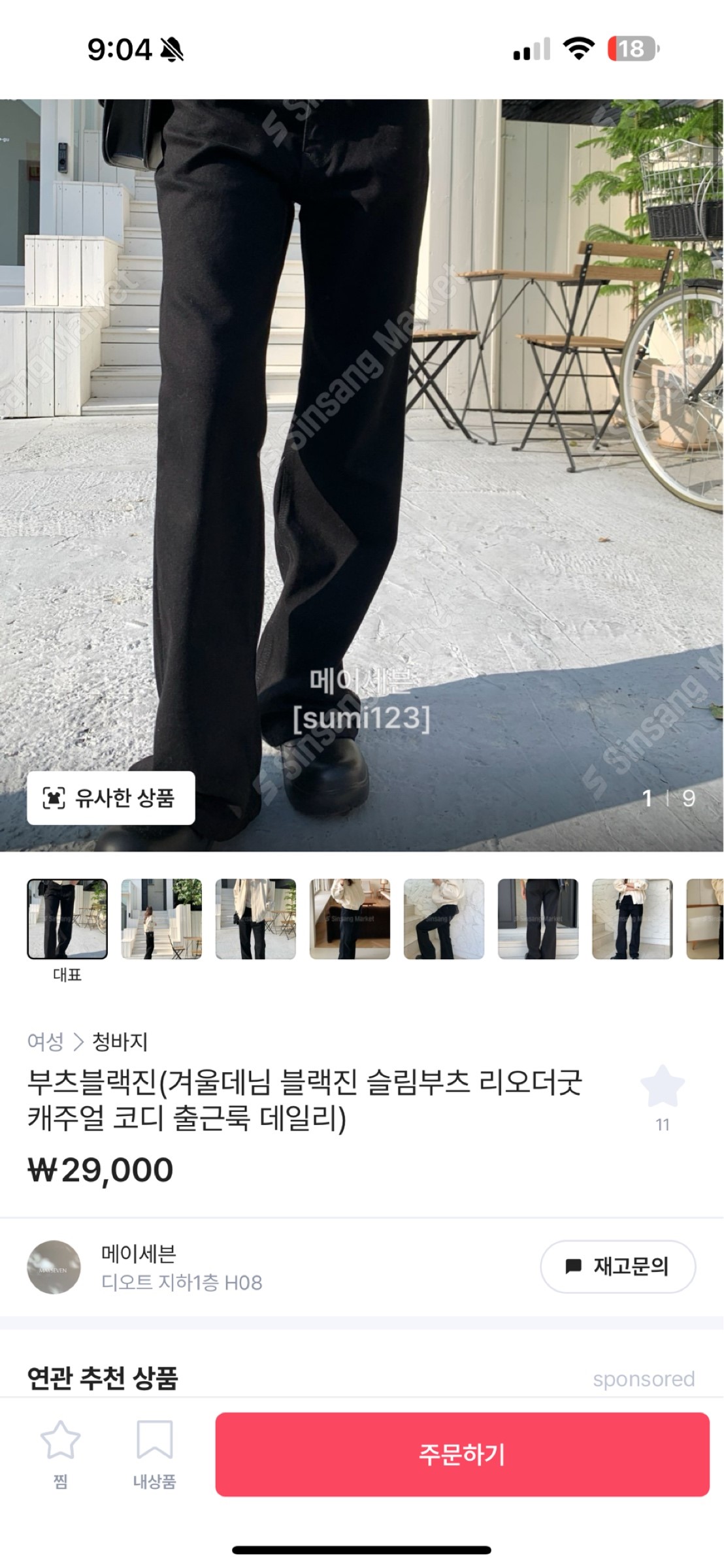Open the 여성 category breadcrumb
The height and width of the screenshot is (1568, 724).
point(45,1041)
